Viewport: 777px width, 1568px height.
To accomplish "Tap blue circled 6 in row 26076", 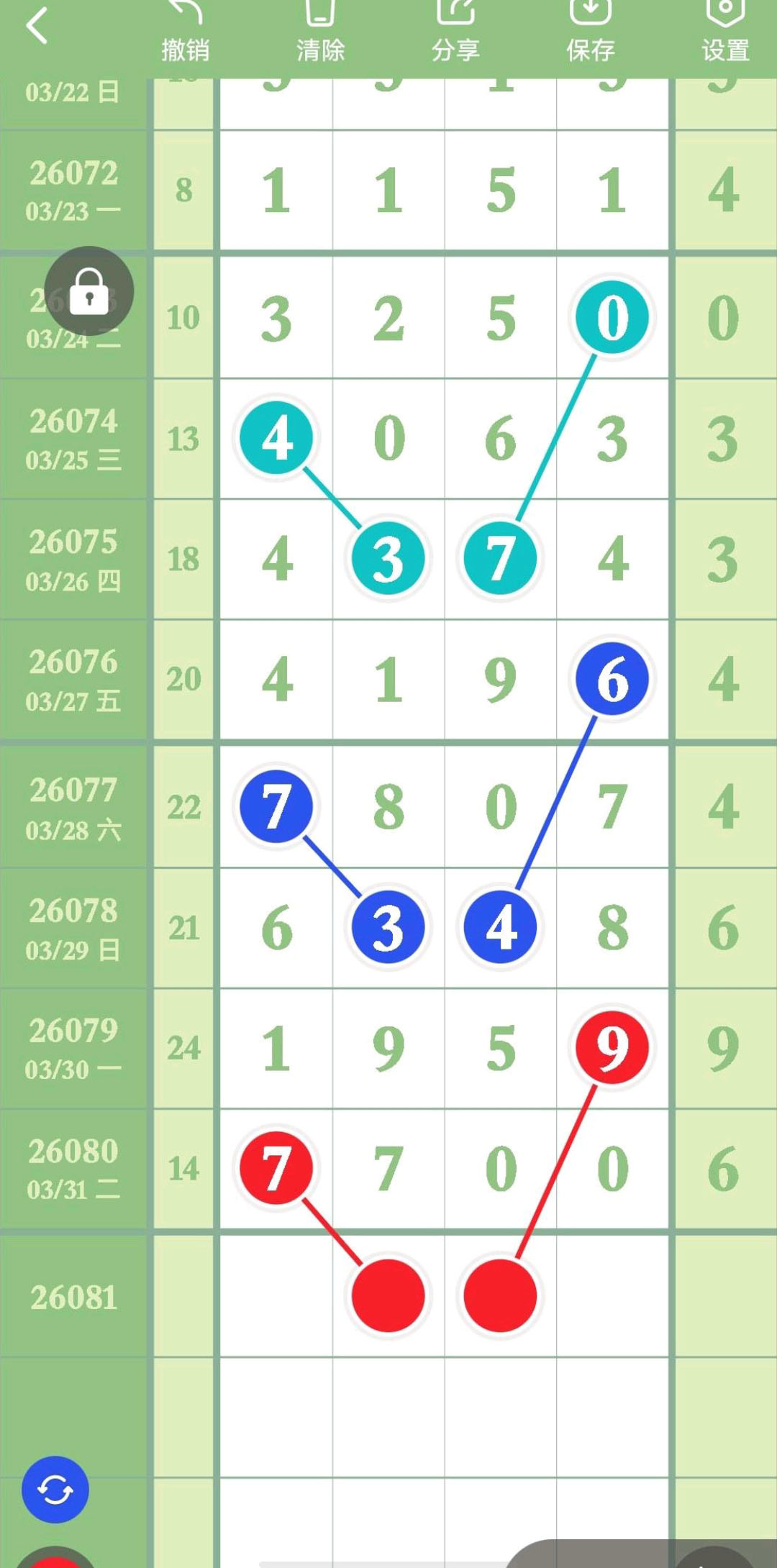I will click(x=612, y=679).
